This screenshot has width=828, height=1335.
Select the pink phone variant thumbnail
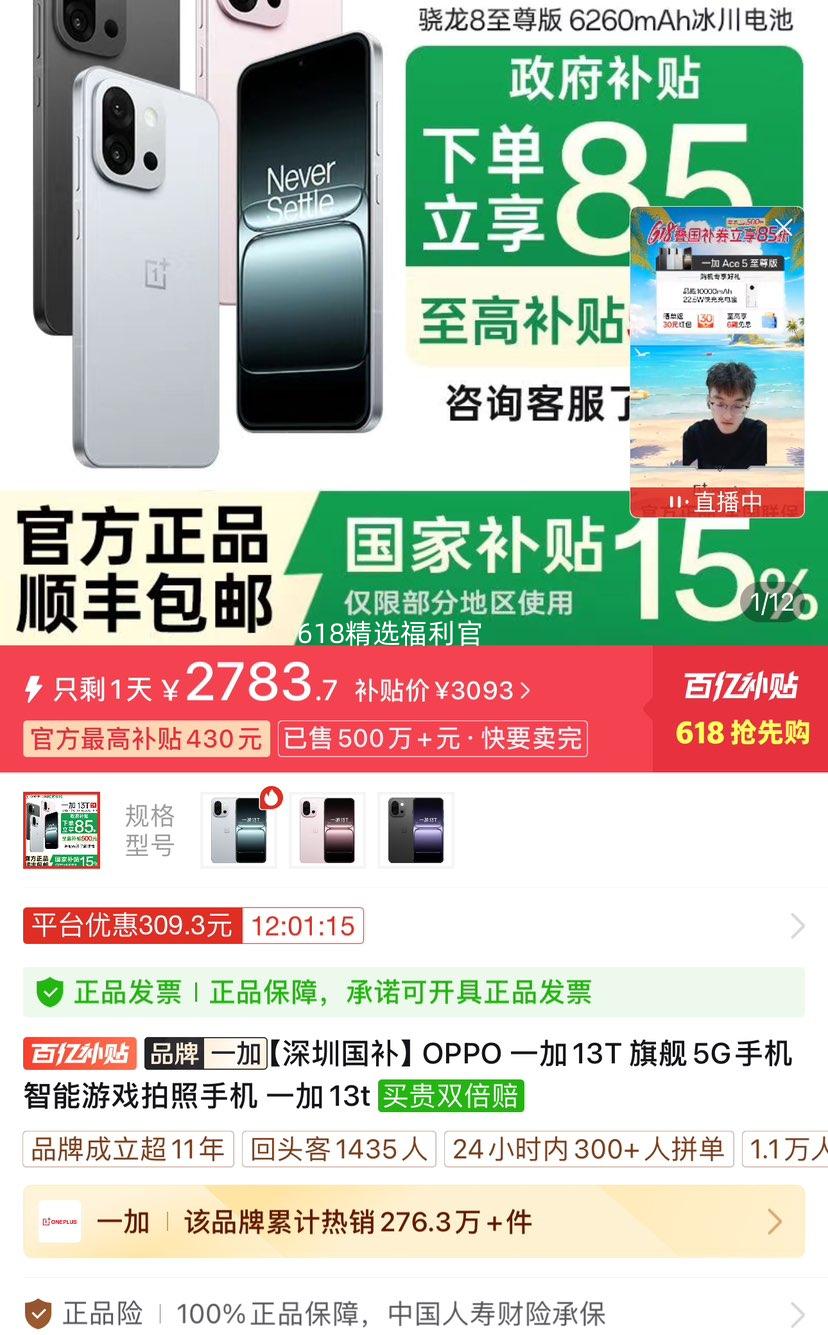tap(327, 830)
